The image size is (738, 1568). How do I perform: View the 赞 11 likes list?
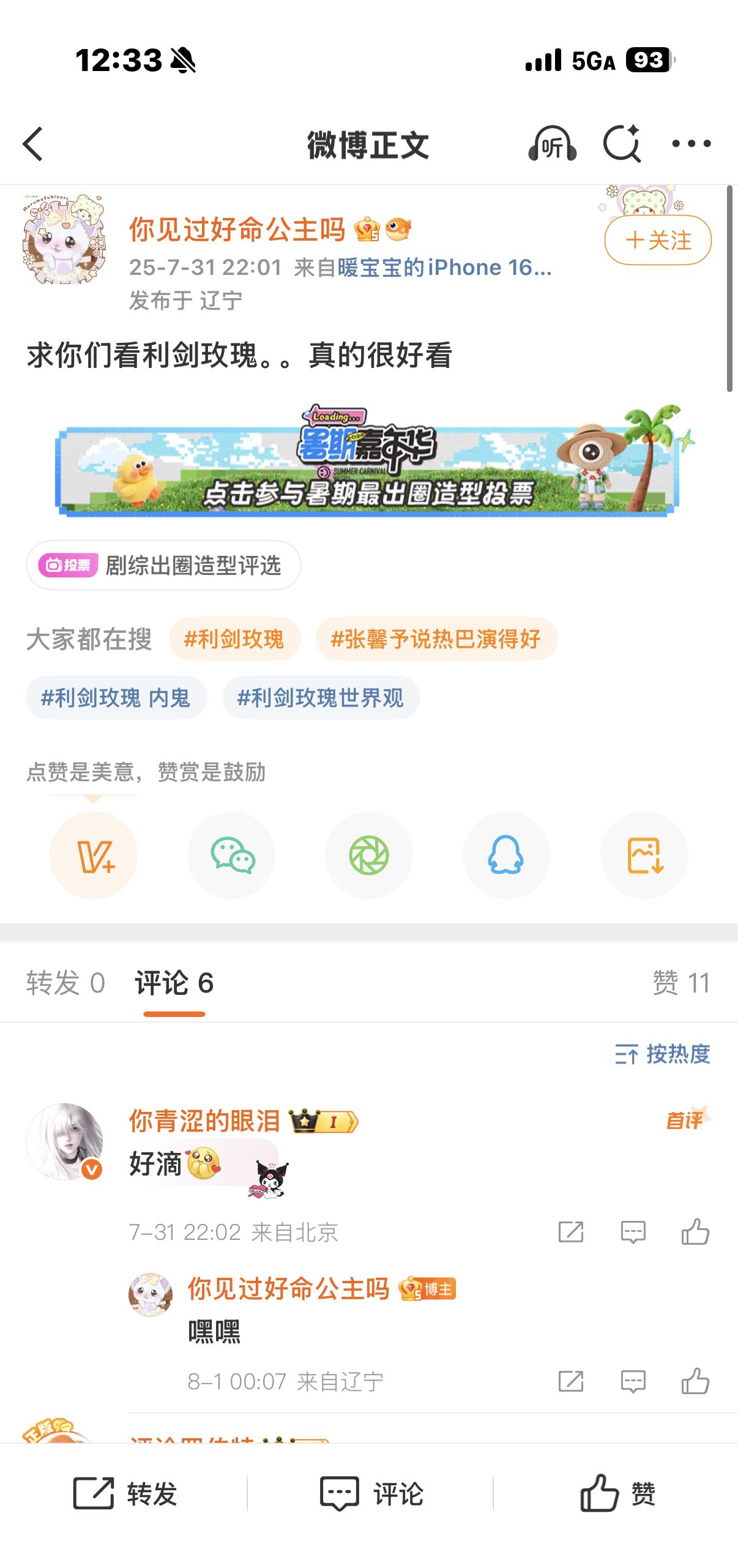tap(680, 983)
